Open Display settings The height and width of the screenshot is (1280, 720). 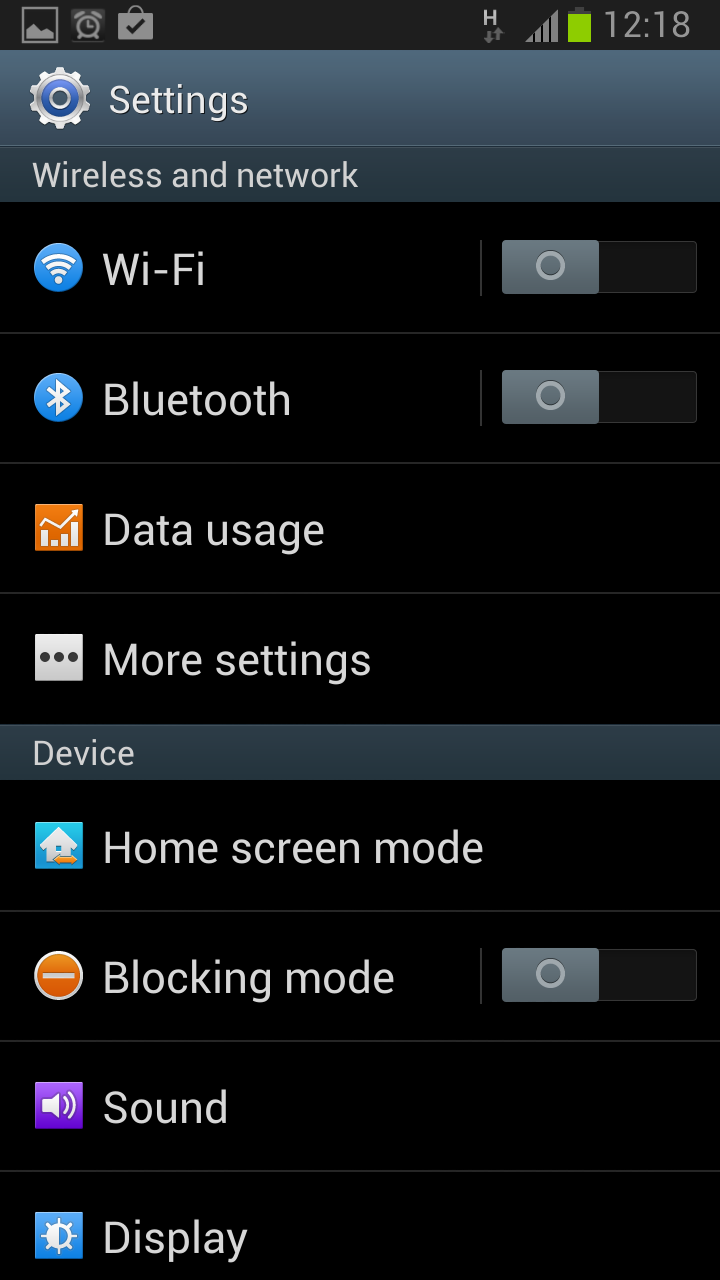pos(360,1236)
